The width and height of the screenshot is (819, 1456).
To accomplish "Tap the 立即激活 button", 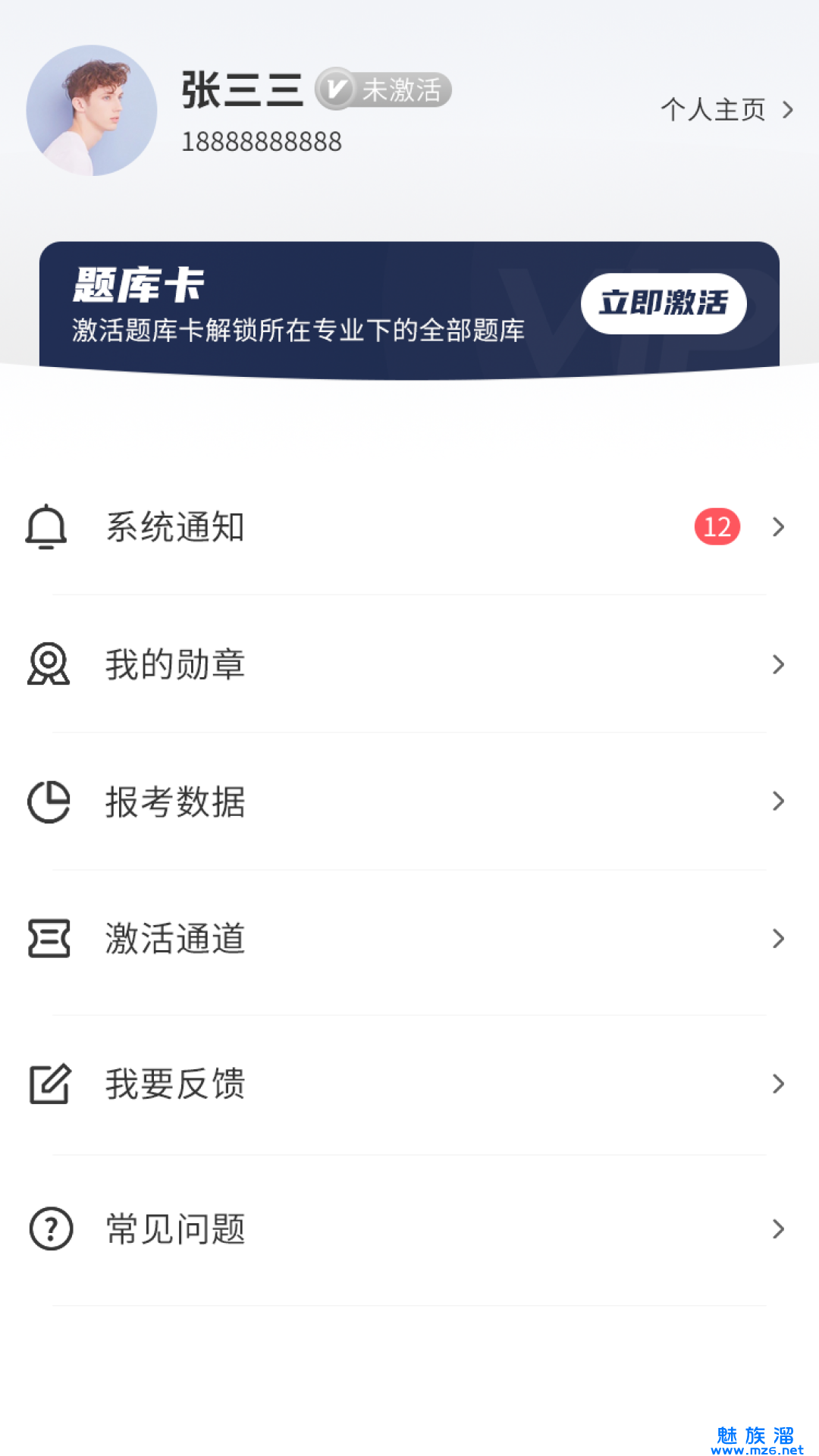I will (x=664, y=303).
